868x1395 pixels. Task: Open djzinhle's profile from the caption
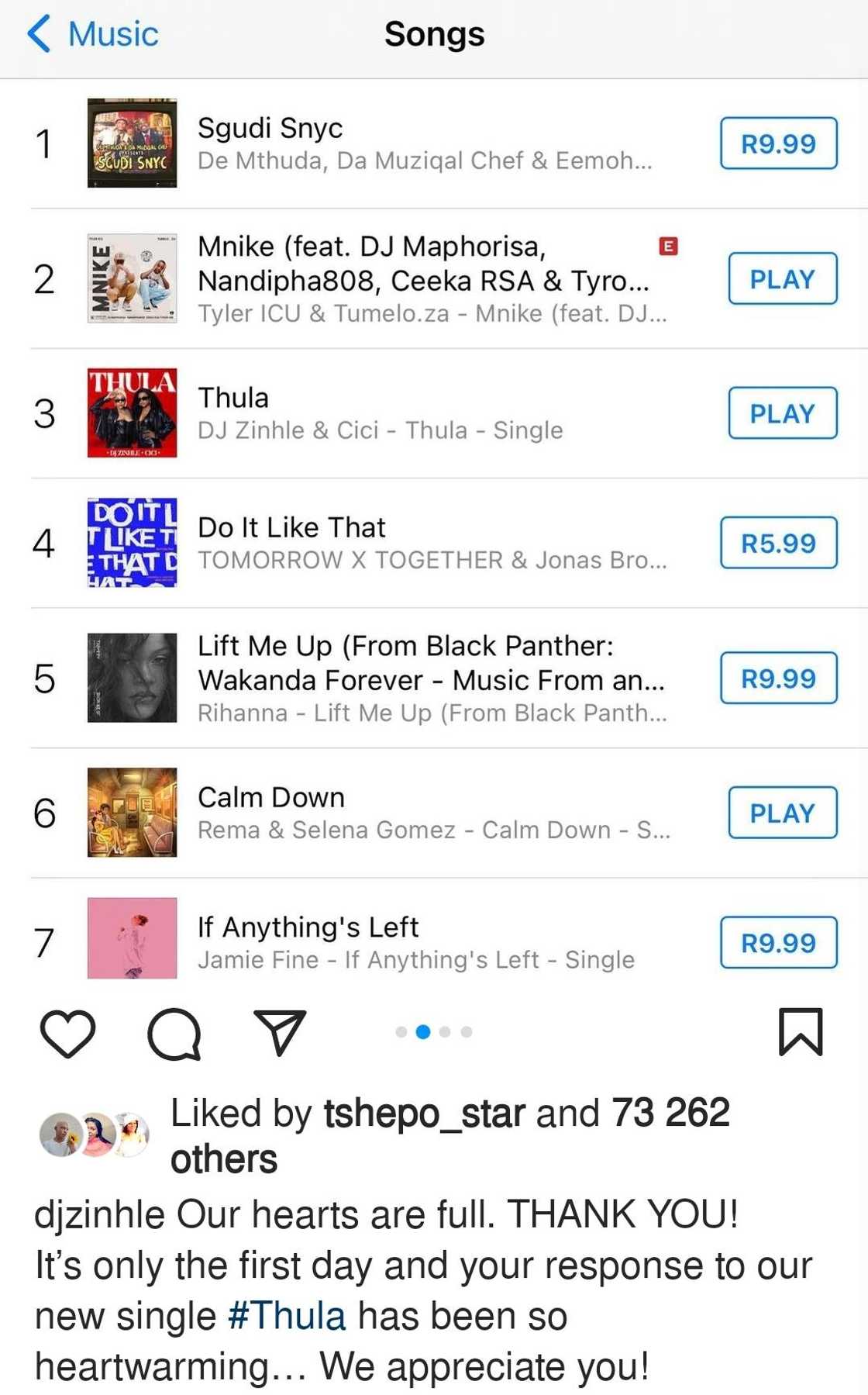[x=99, y=1214]
